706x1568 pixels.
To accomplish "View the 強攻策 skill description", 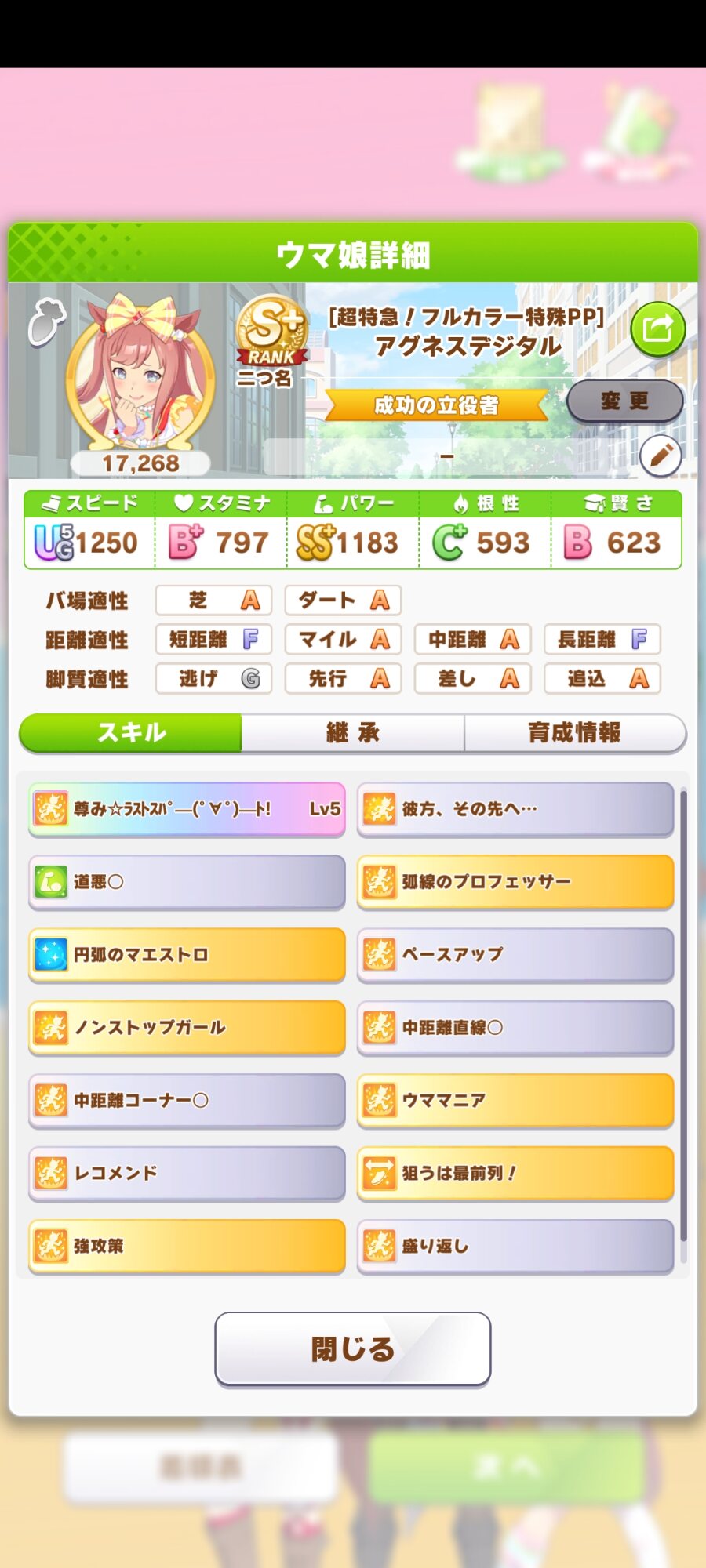I will click(x=187, y=1246).
